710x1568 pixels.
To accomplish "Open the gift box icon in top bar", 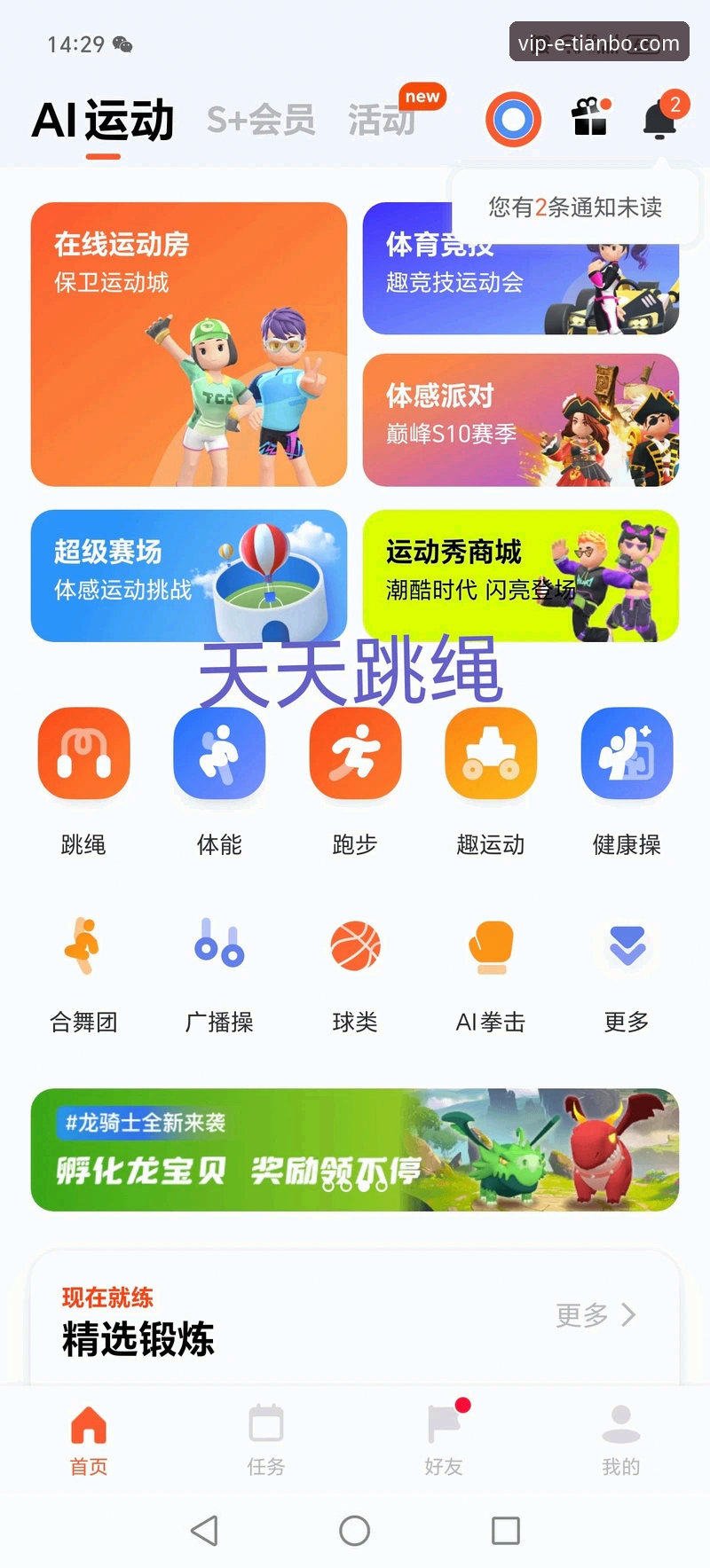I will coord(588,118).
